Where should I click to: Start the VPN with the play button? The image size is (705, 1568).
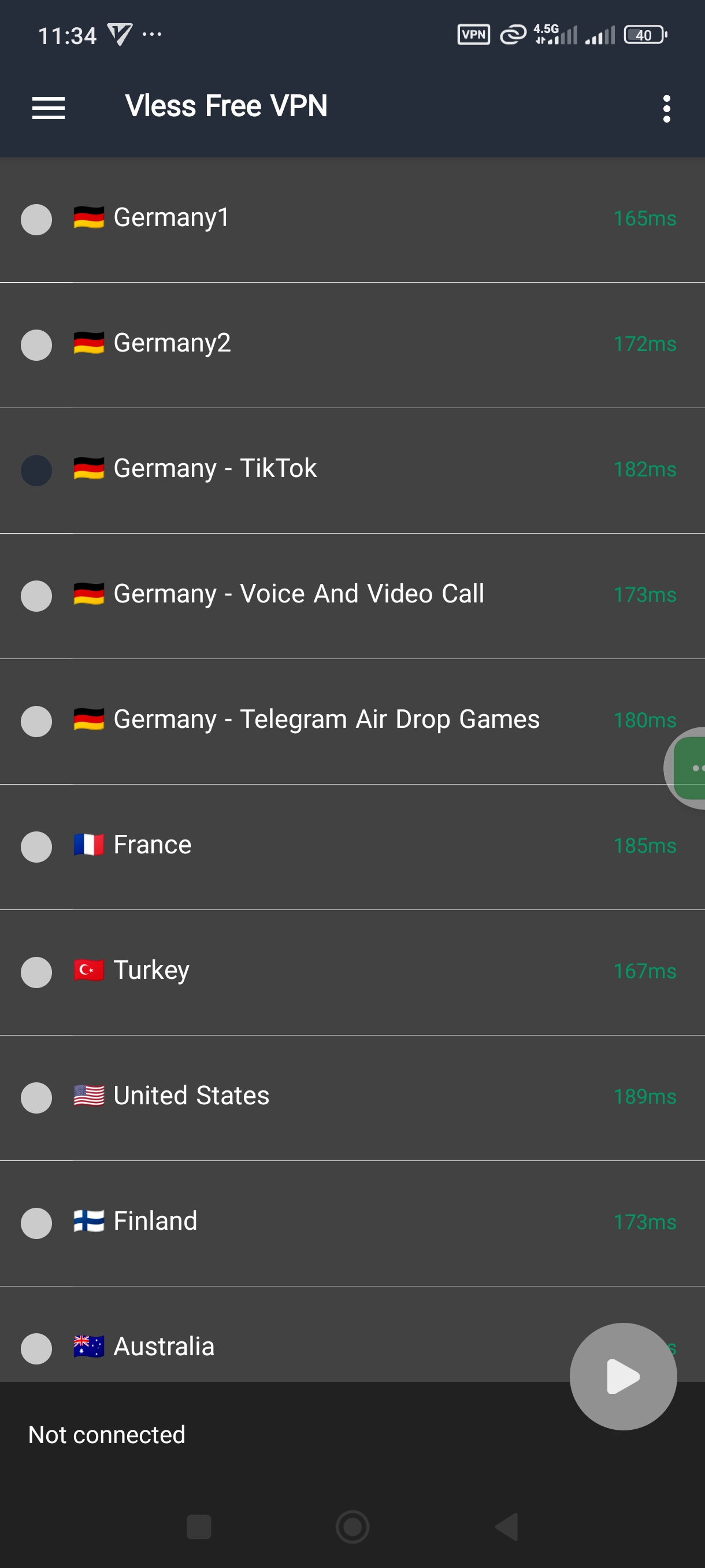coord(623,1376)
